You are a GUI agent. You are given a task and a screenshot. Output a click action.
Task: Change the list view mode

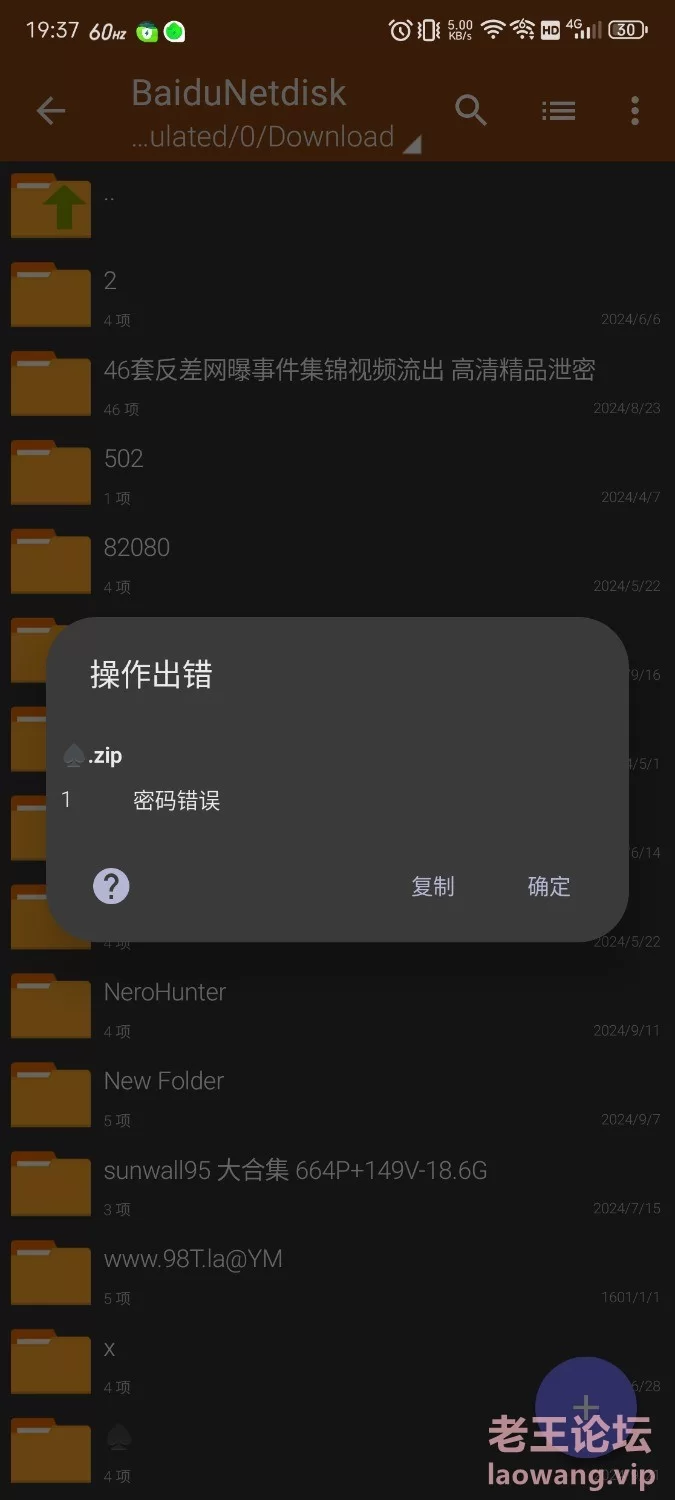click(558, 111)
